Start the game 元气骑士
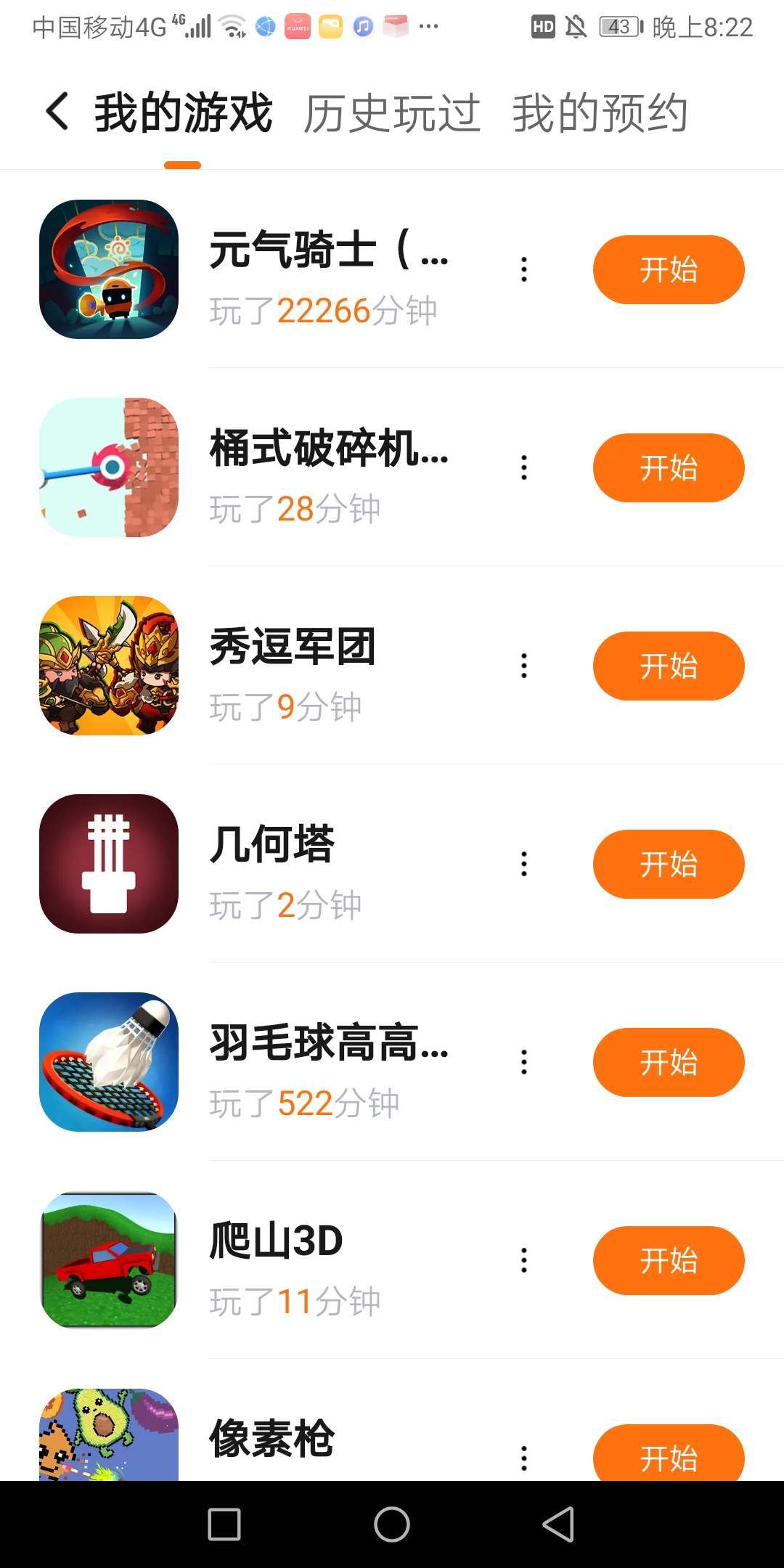The height and width of the screenshot is (1568, 784). (x=668, y=270)
